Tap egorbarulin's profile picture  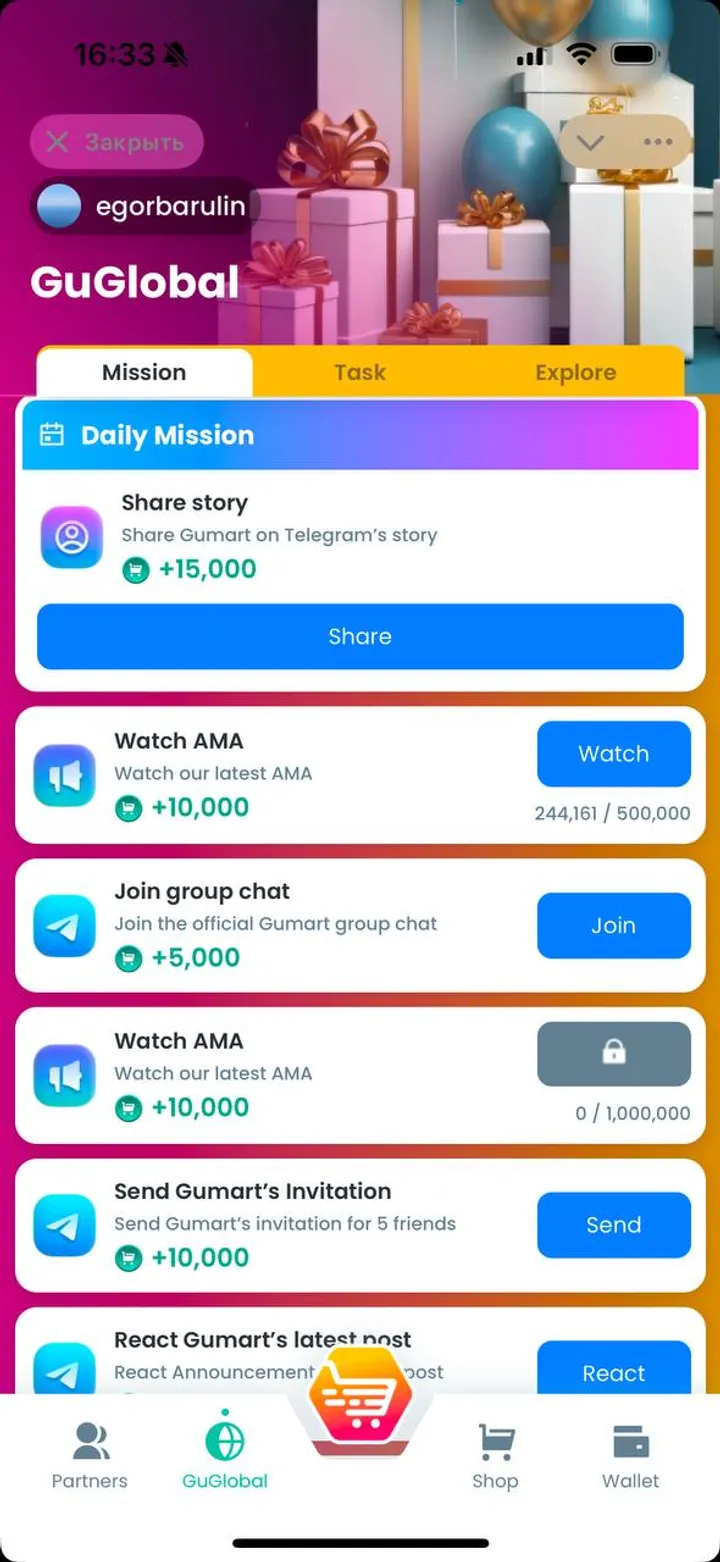[58, 206]
